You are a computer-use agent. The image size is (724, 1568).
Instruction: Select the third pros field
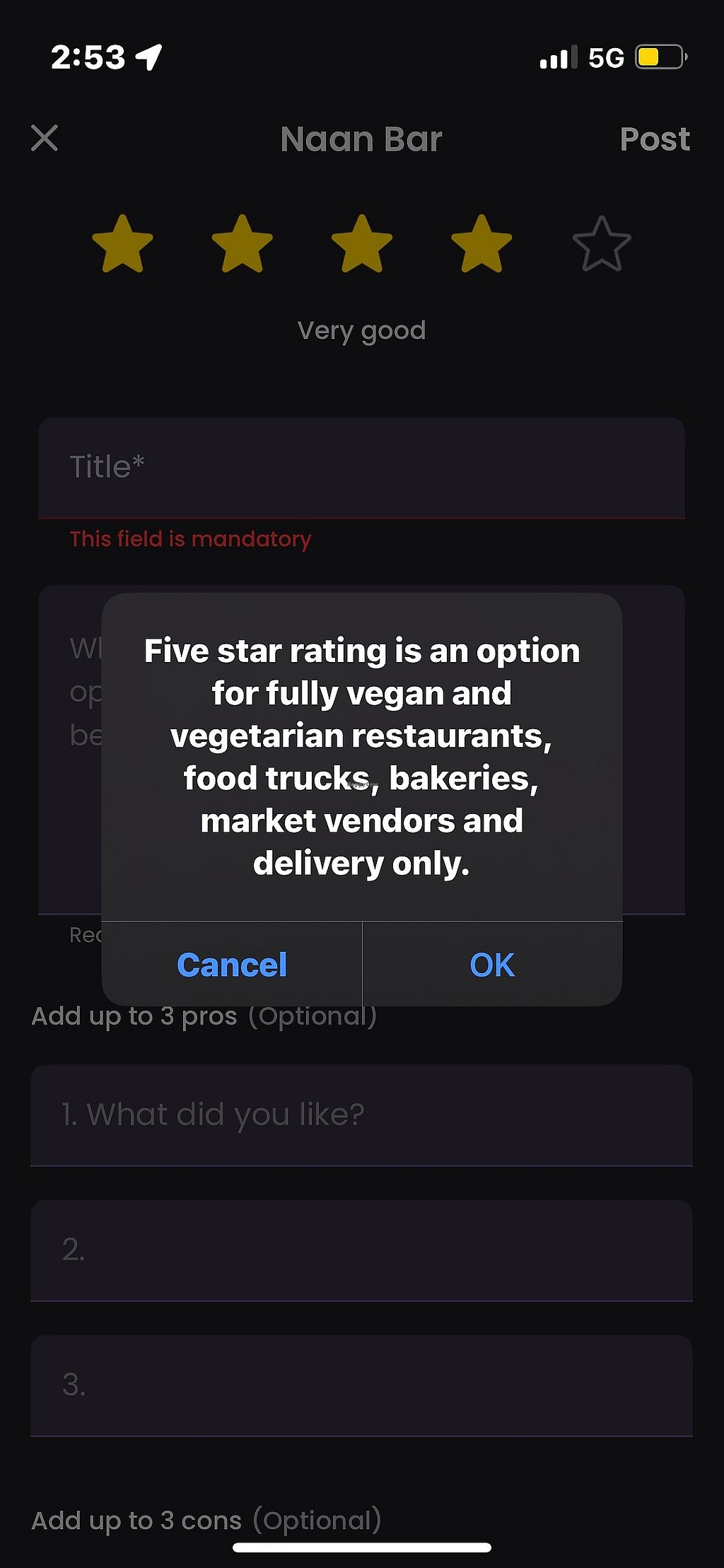point(361,1385)
